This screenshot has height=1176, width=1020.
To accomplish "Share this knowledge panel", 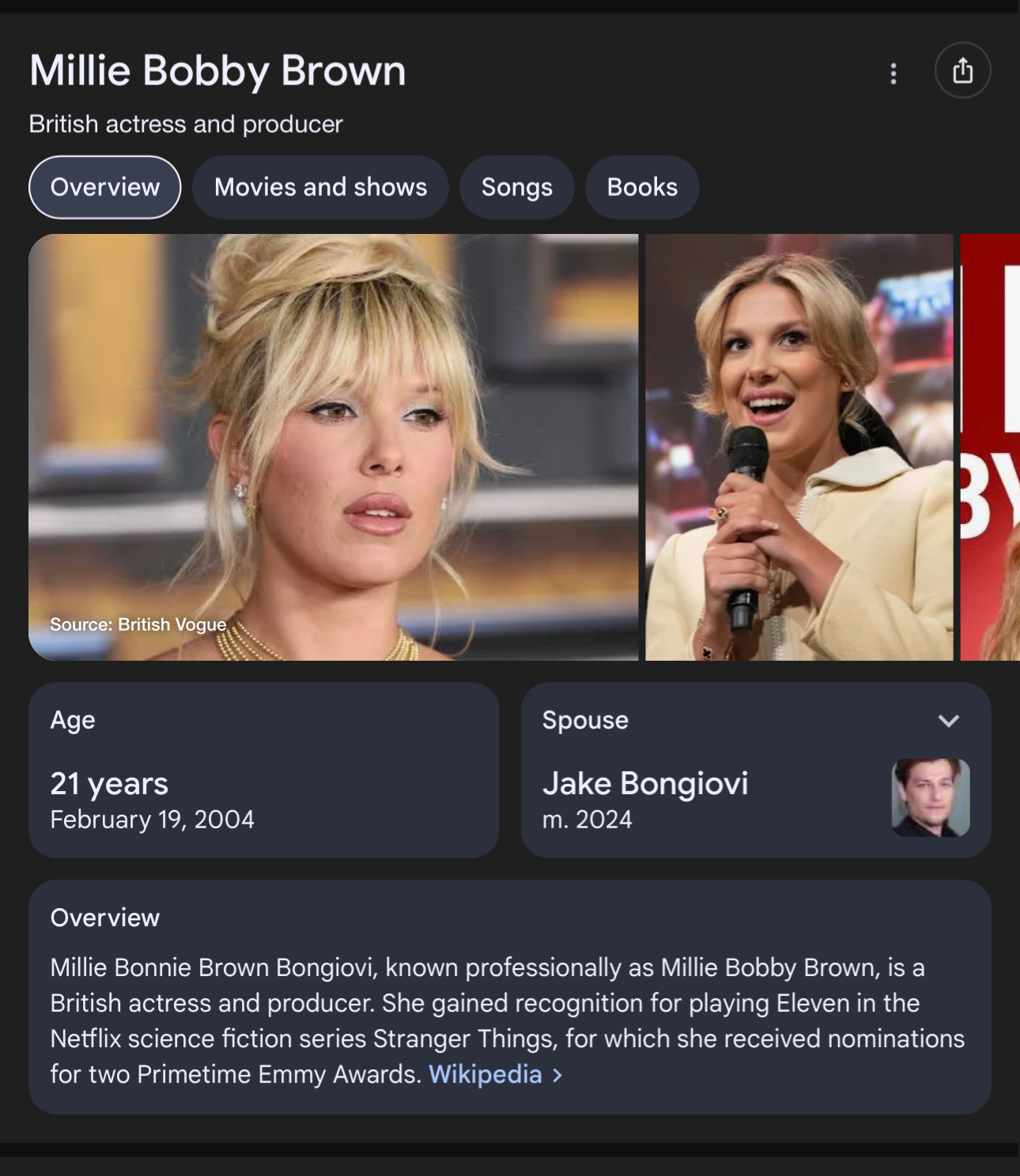I will pos(962,70).
